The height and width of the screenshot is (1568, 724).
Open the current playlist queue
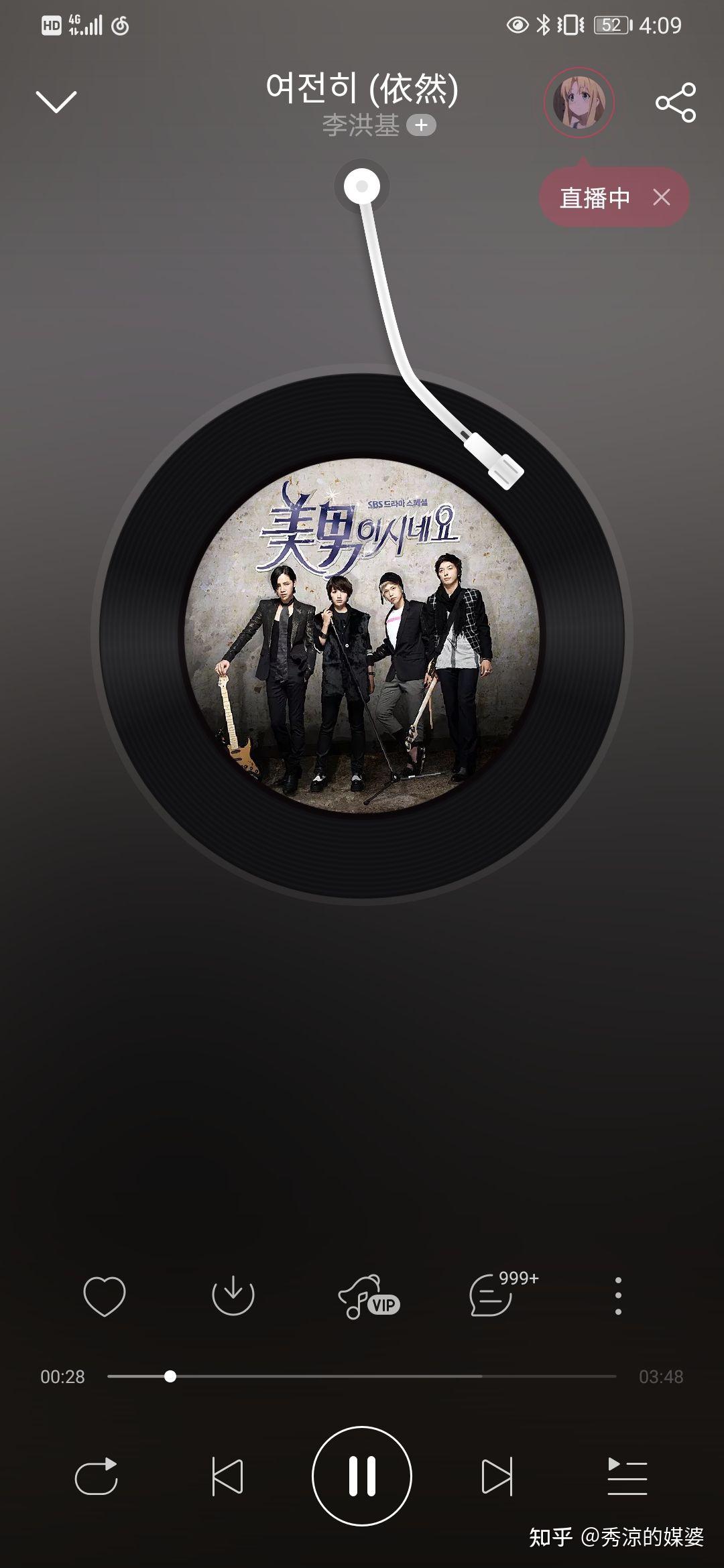[627, 1476]
